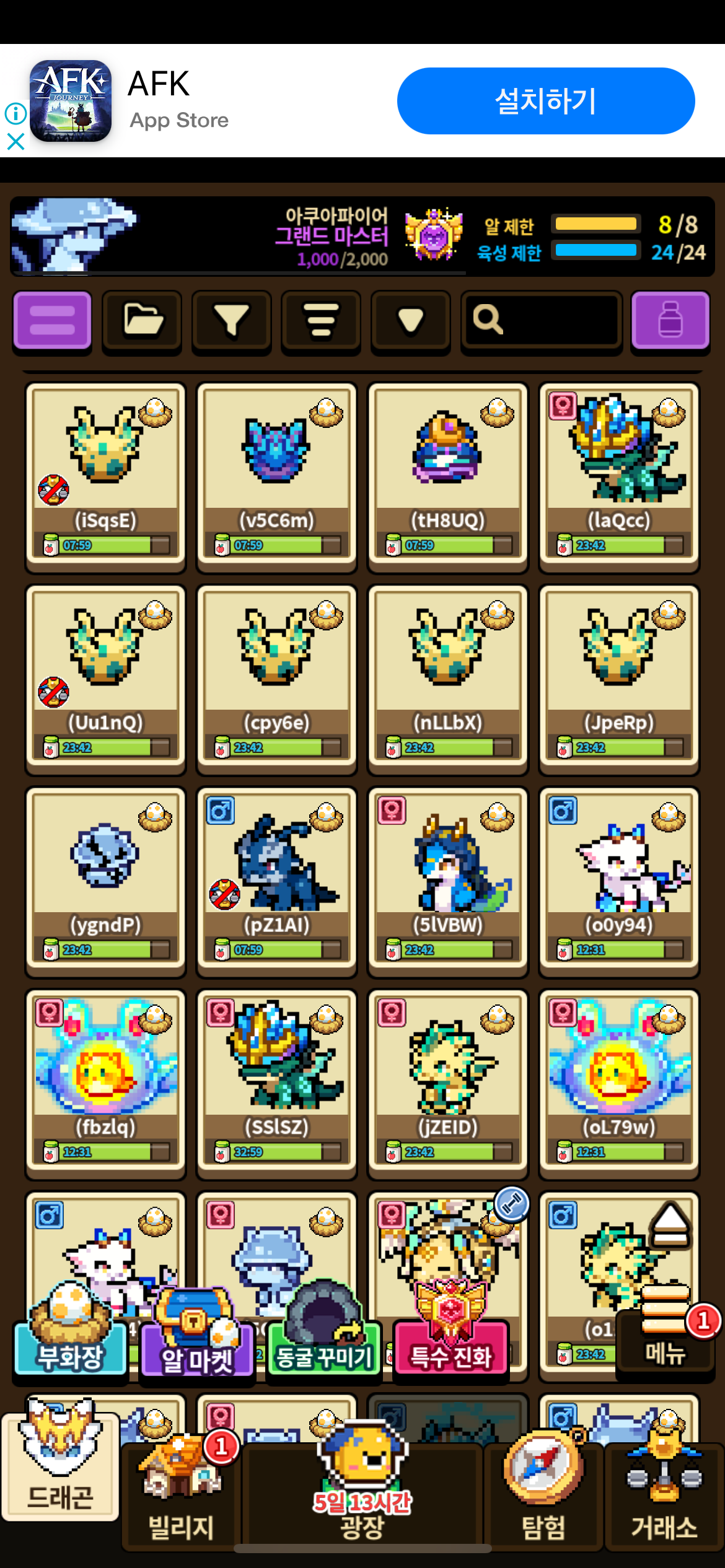Switch to the 탐험 exploration tab
The width and height of the screenshot is (725, 1568).
coord(543,1499)
